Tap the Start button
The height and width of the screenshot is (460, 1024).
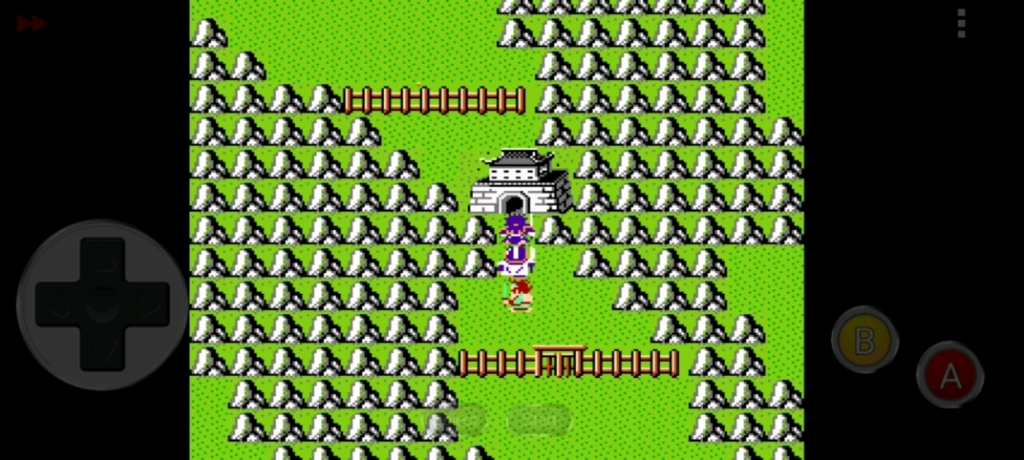[x=540, y=420]
